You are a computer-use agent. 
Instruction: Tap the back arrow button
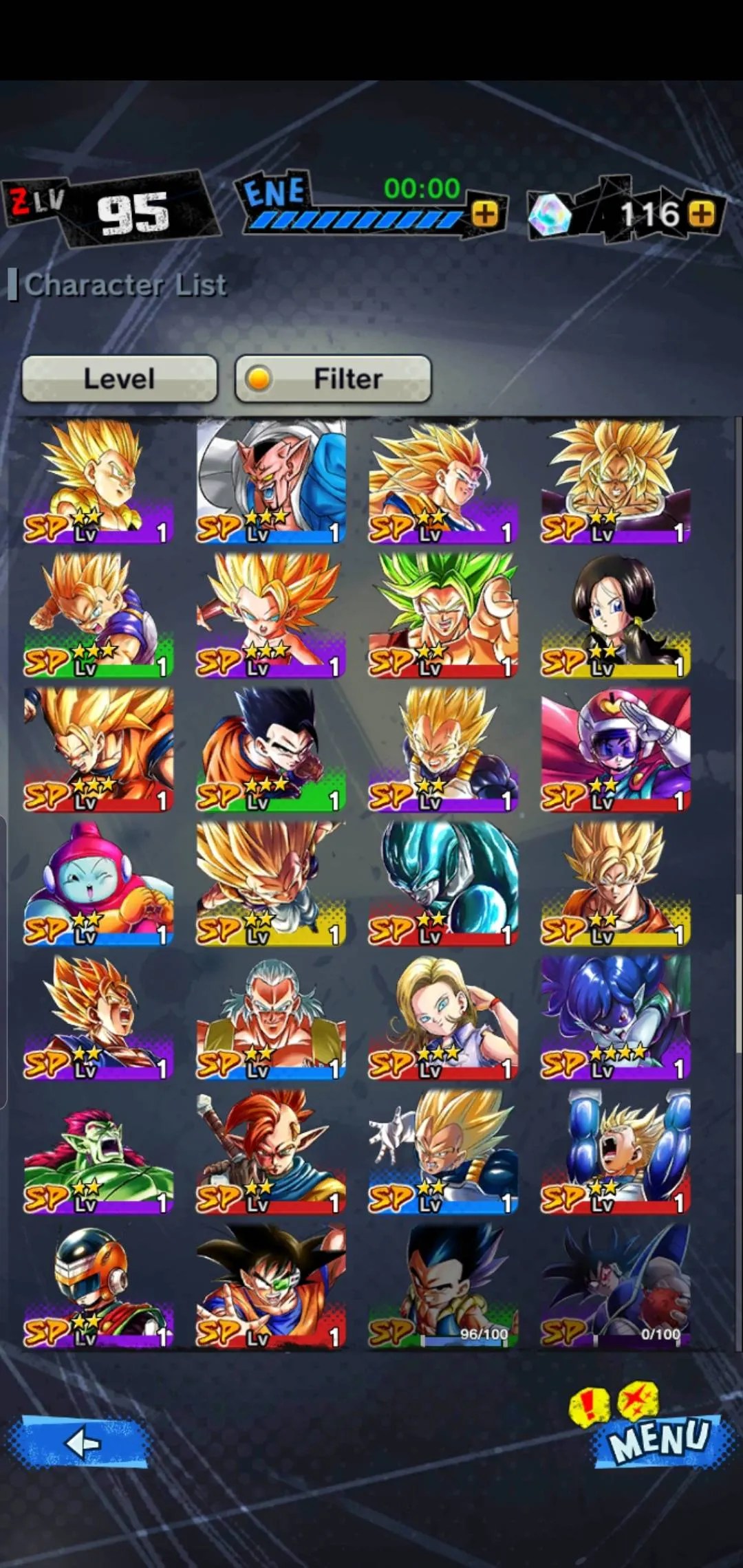(78, 1442)
